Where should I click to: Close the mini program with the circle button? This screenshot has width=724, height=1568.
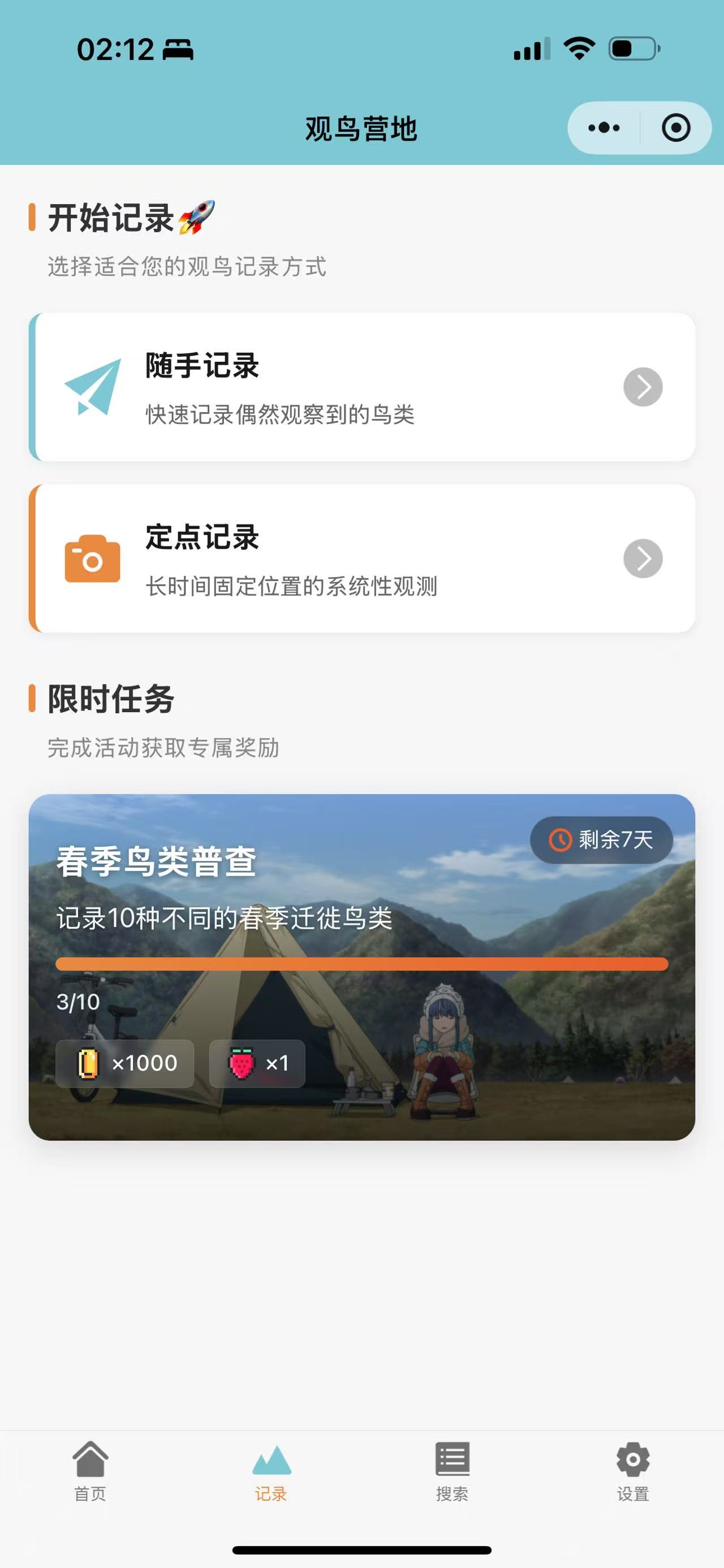click(675, 128)
